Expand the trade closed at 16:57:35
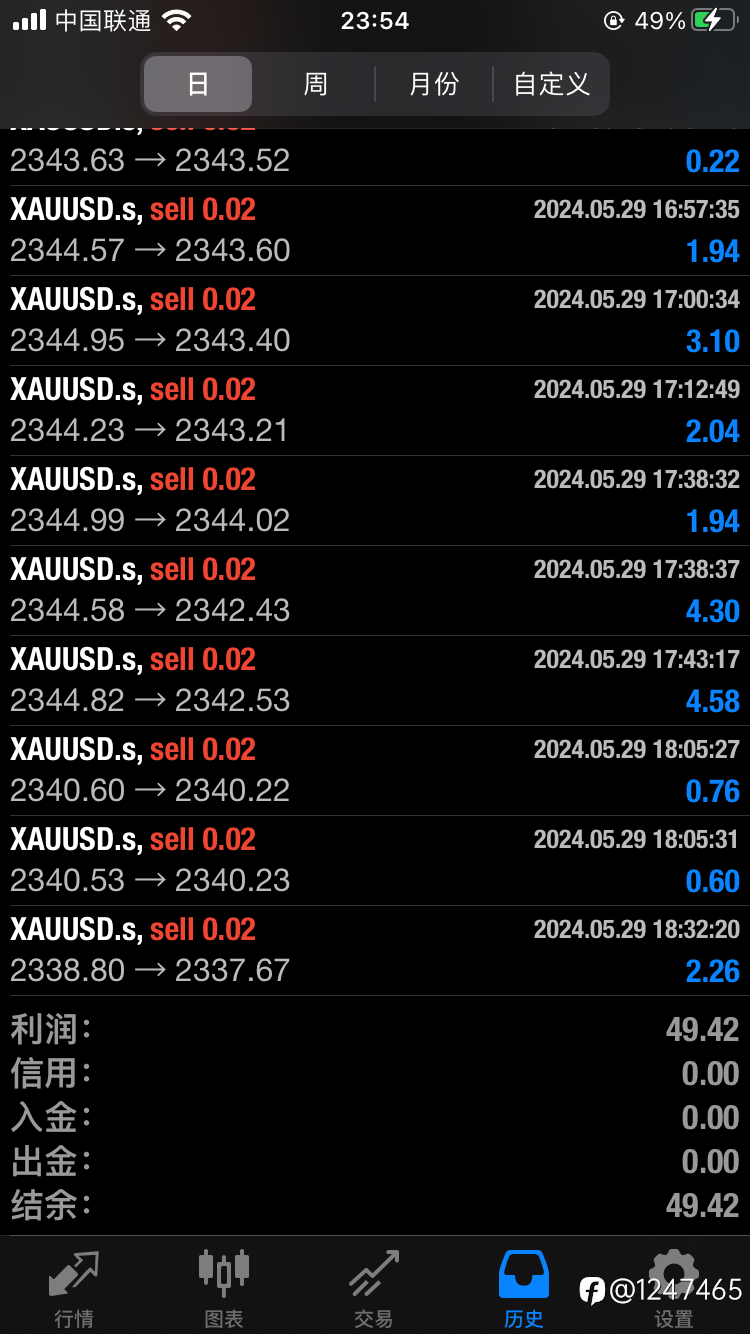The image size is (750, 1334). pos(375,231)
